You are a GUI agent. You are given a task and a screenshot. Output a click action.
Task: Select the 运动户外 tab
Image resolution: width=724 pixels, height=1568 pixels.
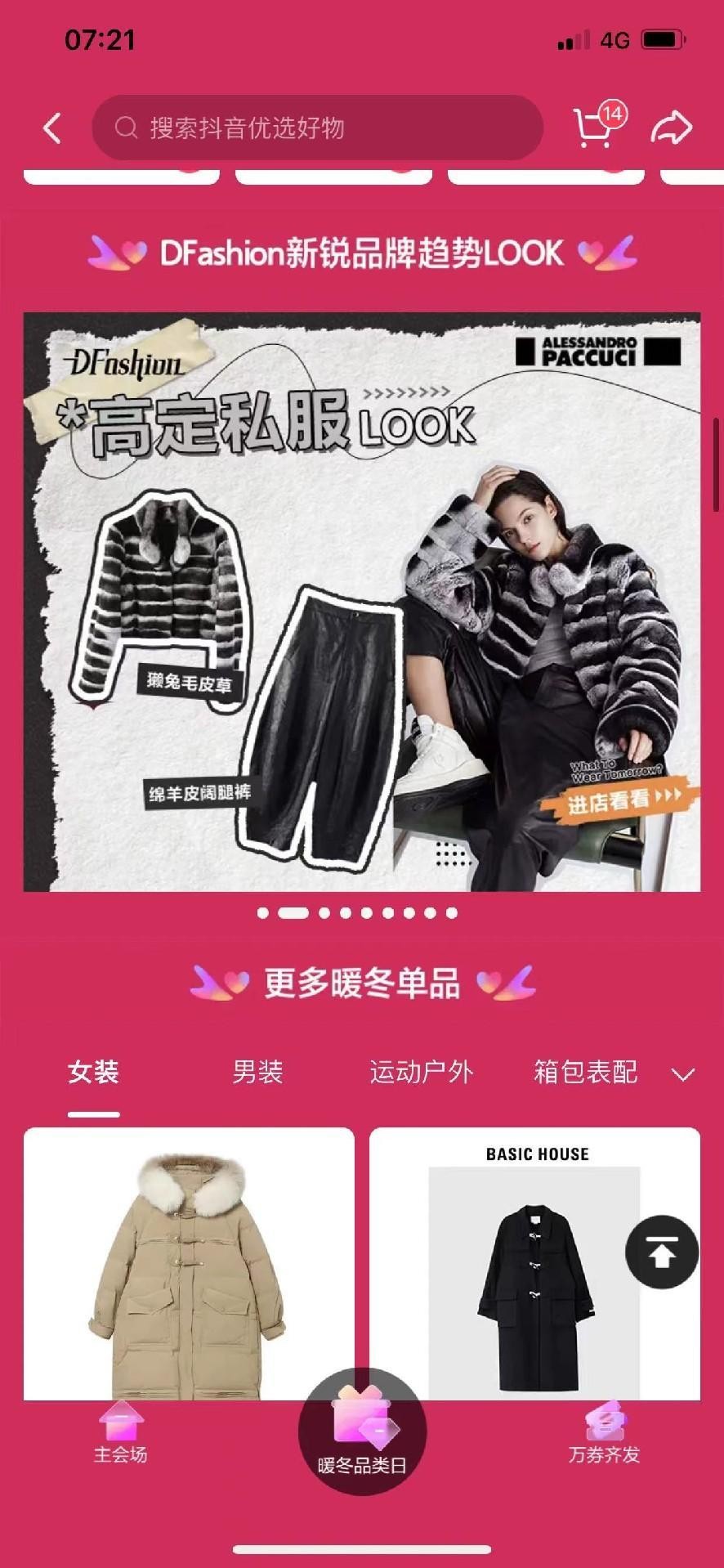pyautogui.click(x=421, y=1072)
